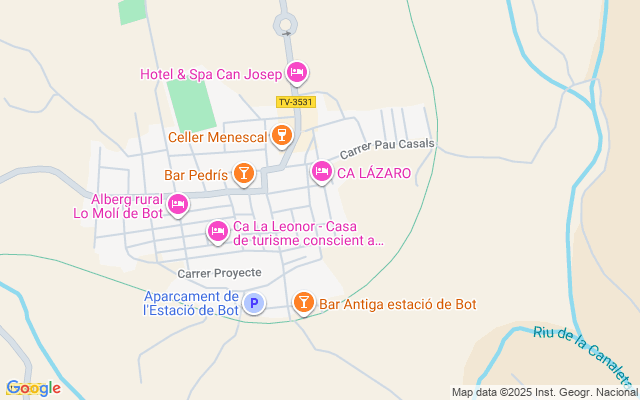Image resolution: width=640 pixels, height=400 pixels.
Task: Open the Google logo link
Action: coord(33,388)
